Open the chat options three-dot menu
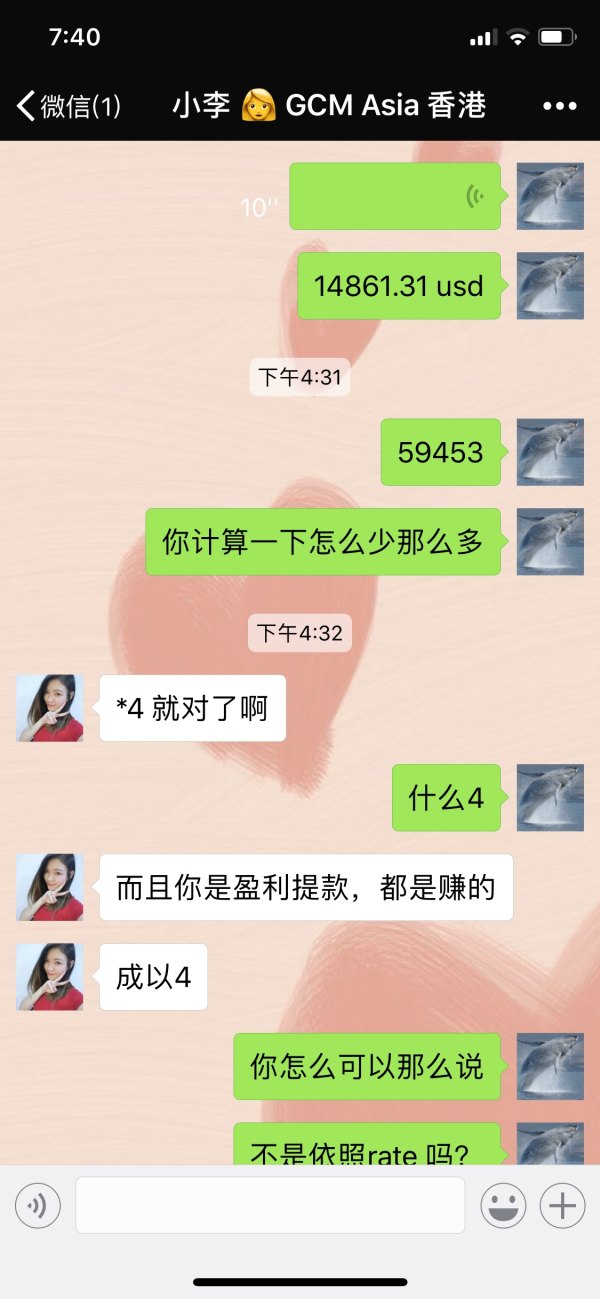Screen dimensions: 600x1299 pos(560,106)
